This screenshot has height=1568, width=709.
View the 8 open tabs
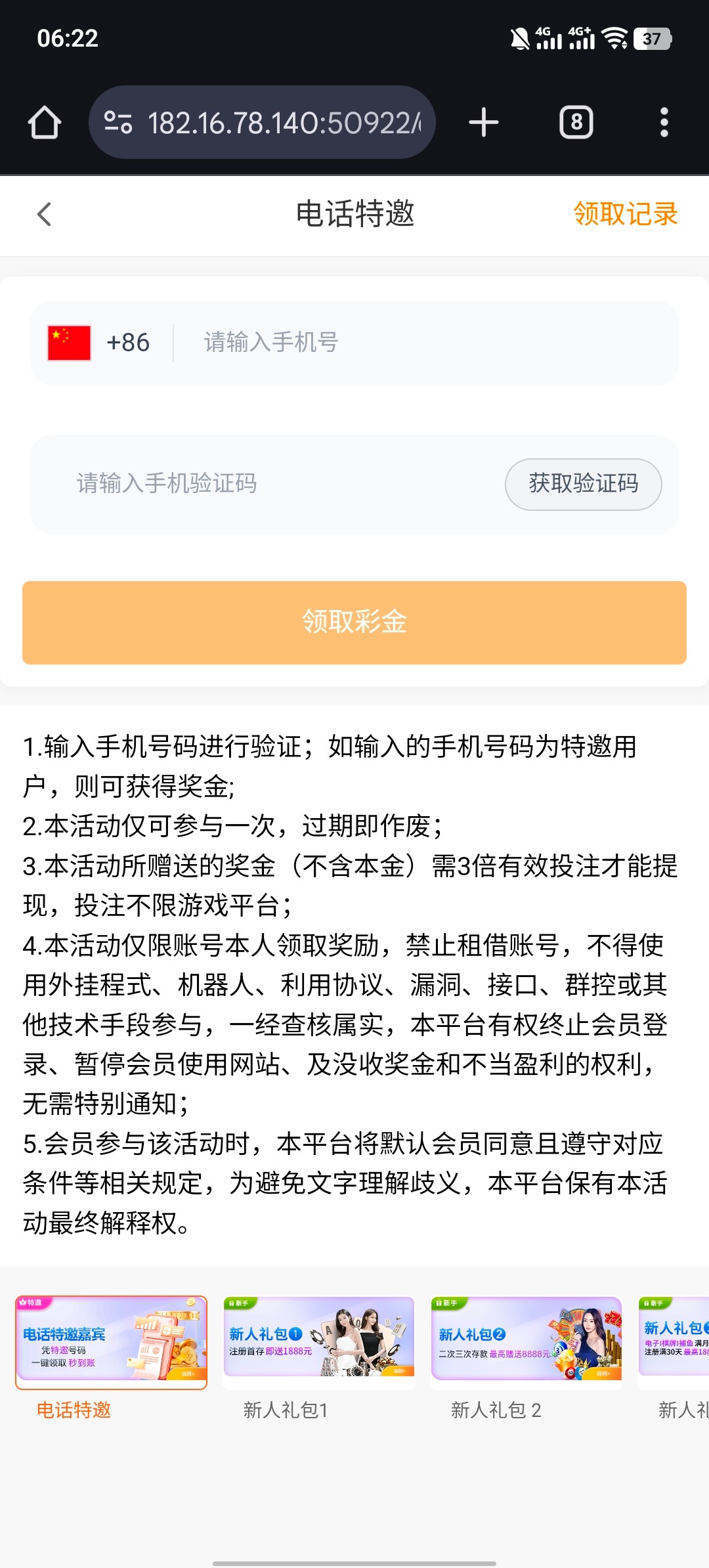576,123
